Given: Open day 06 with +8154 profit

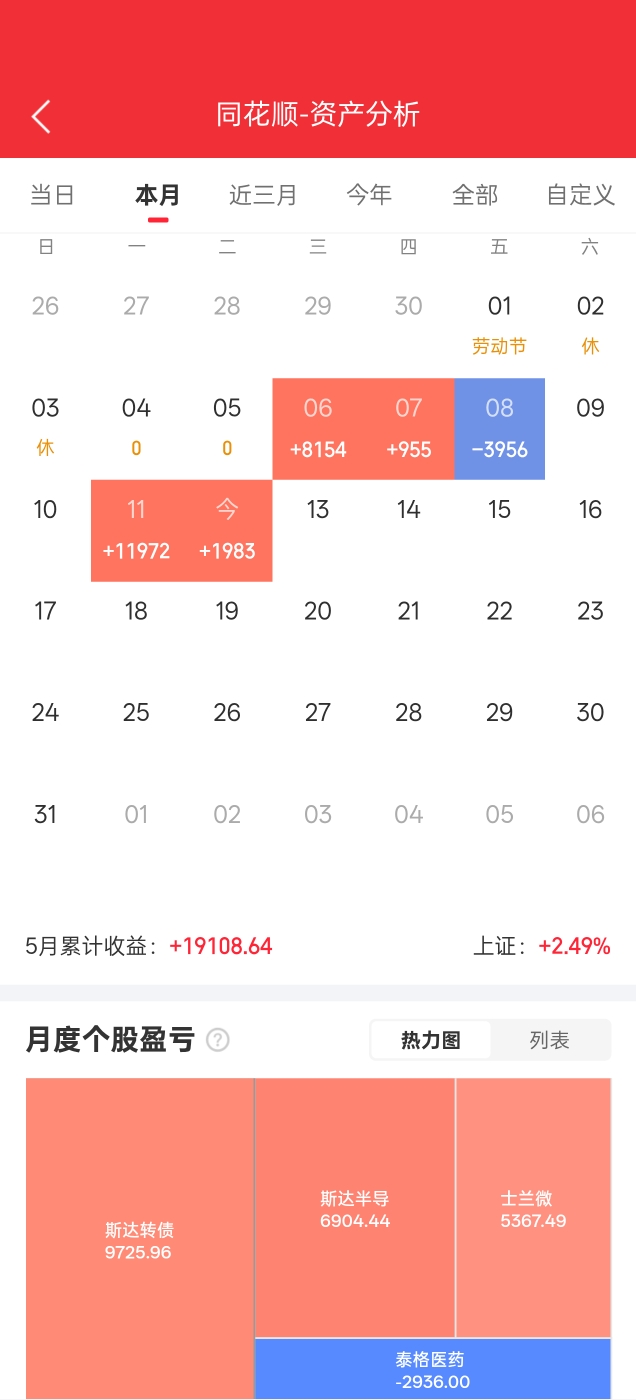Looking at the screenshot, I should click(x=318, y=429).
